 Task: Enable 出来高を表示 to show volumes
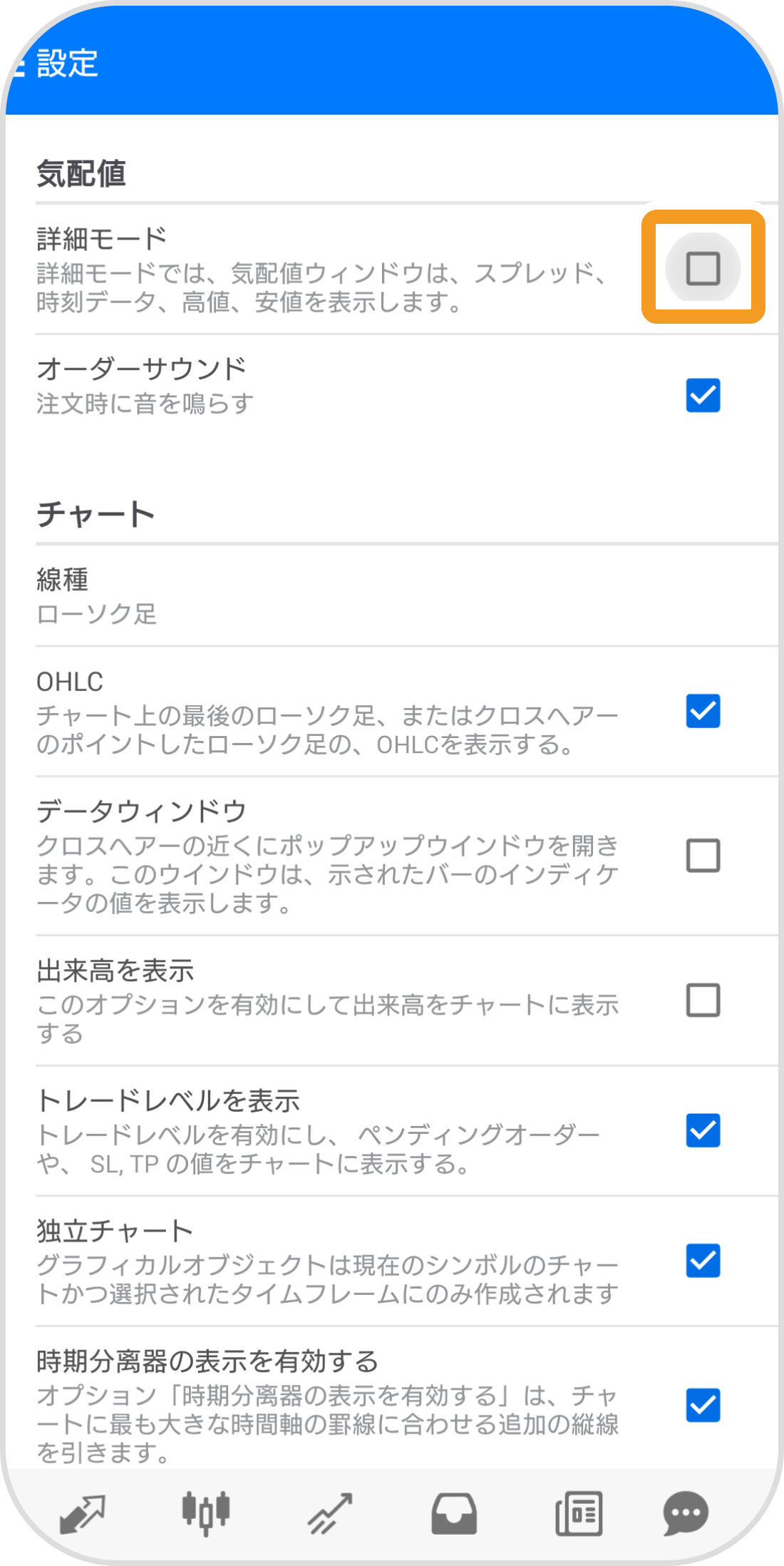(702, 998)
